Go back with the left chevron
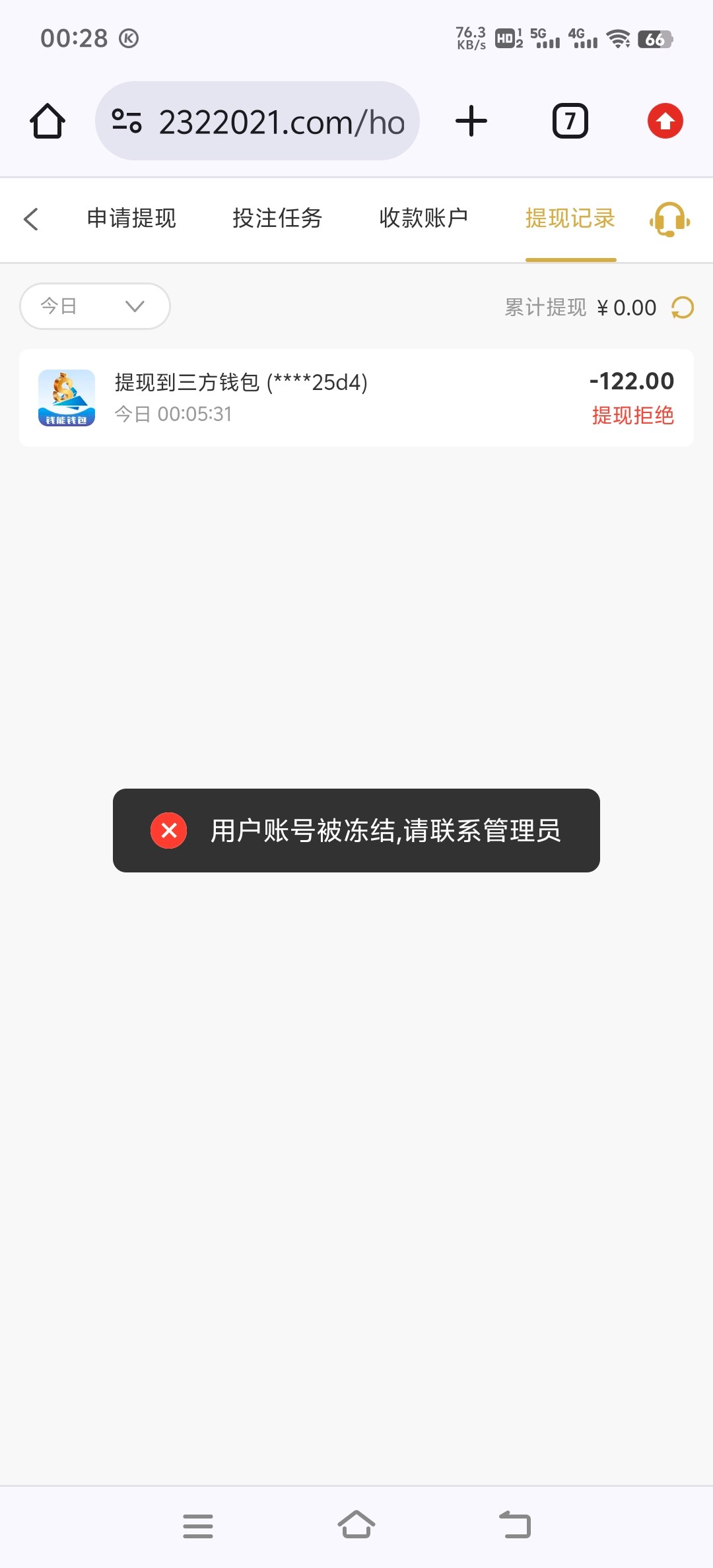The width and height of the screenshot is (713, 1568). coord(31,219)
